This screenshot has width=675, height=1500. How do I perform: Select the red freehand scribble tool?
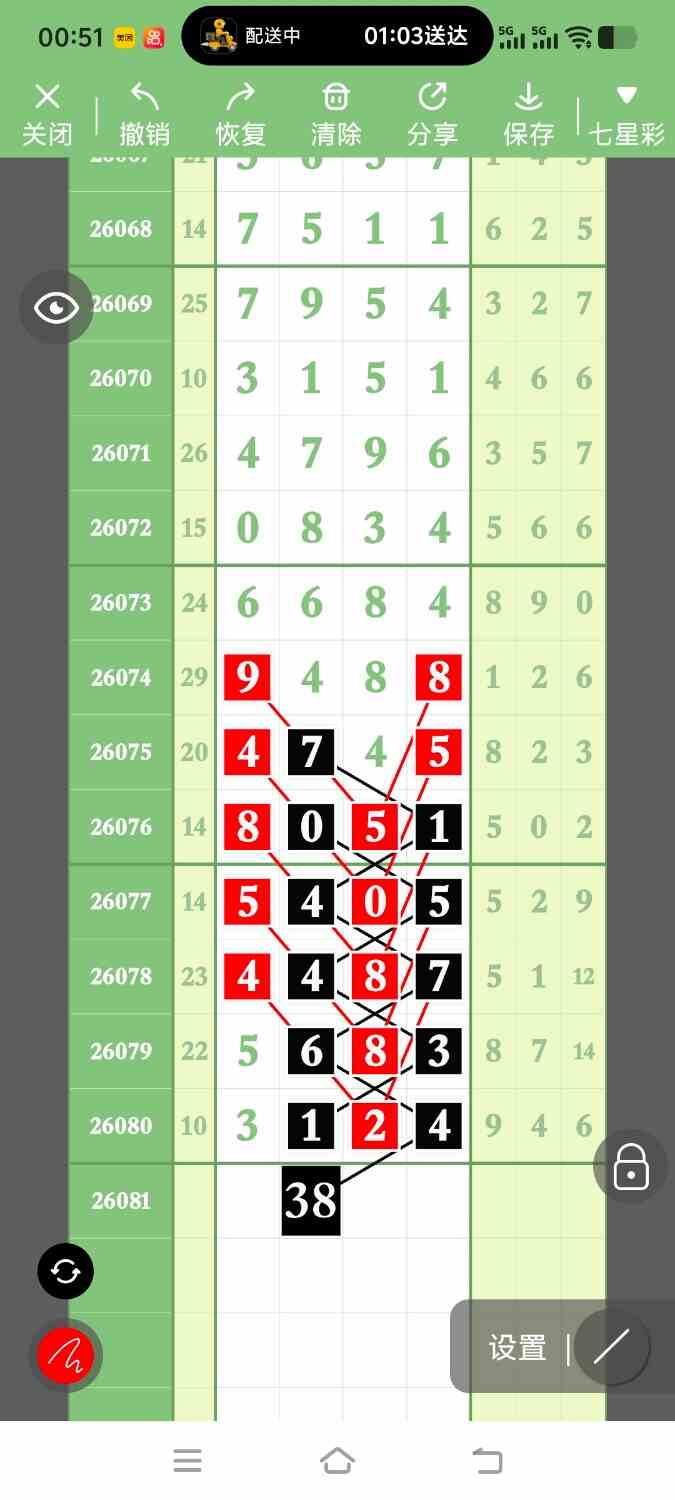click(x=66, y=1356)
